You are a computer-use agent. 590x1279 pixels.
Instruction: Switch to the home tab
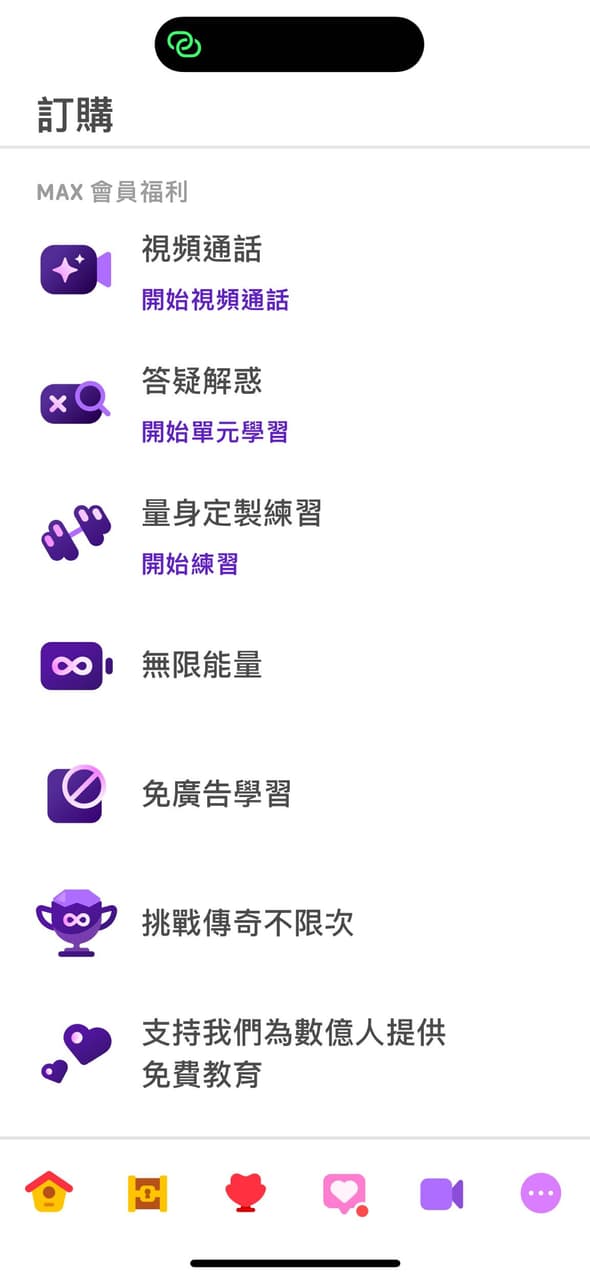[x=49, y=1193]
